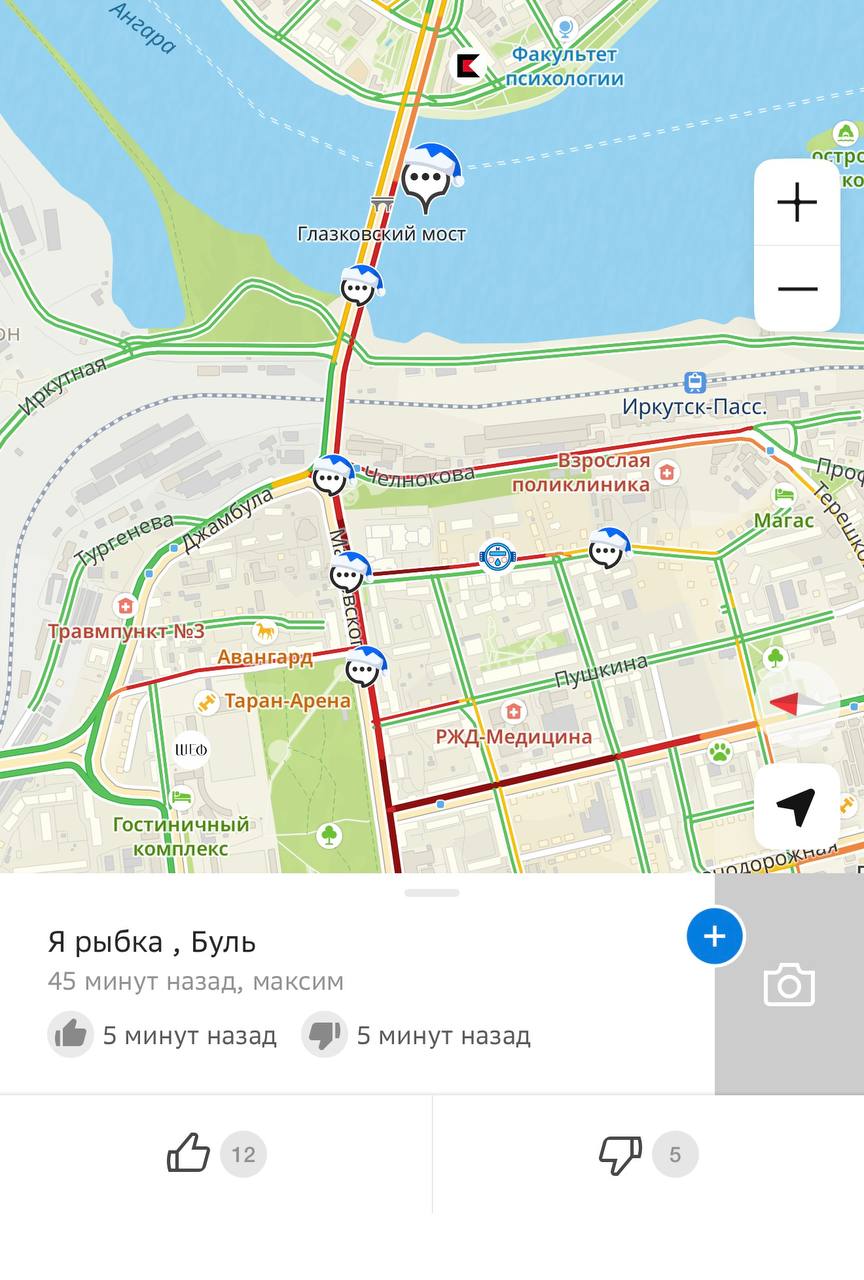Dislike the comment 'Я рыбка, Буль'
The height and width of the screenshot is (1280, 864).
[620, 1155]
